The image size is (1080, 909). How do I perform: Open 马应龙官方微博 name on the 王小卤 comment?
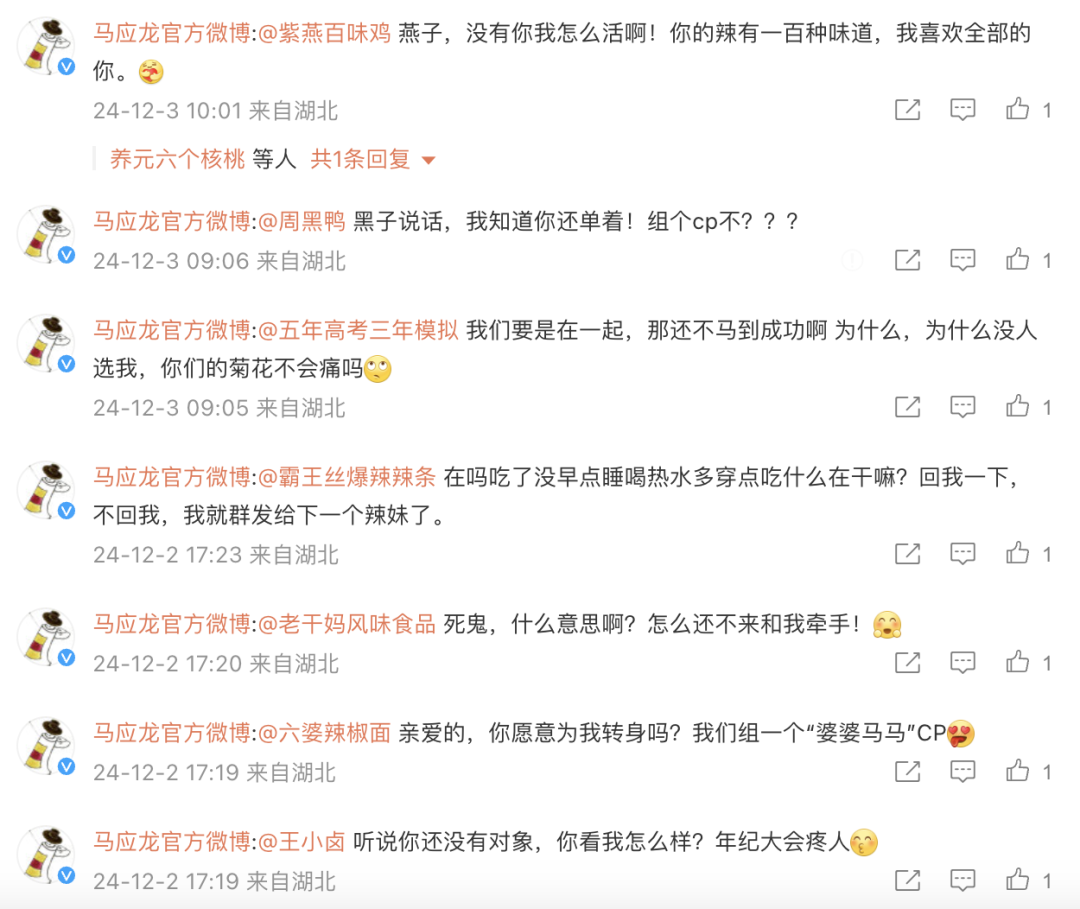click(174, 842)
